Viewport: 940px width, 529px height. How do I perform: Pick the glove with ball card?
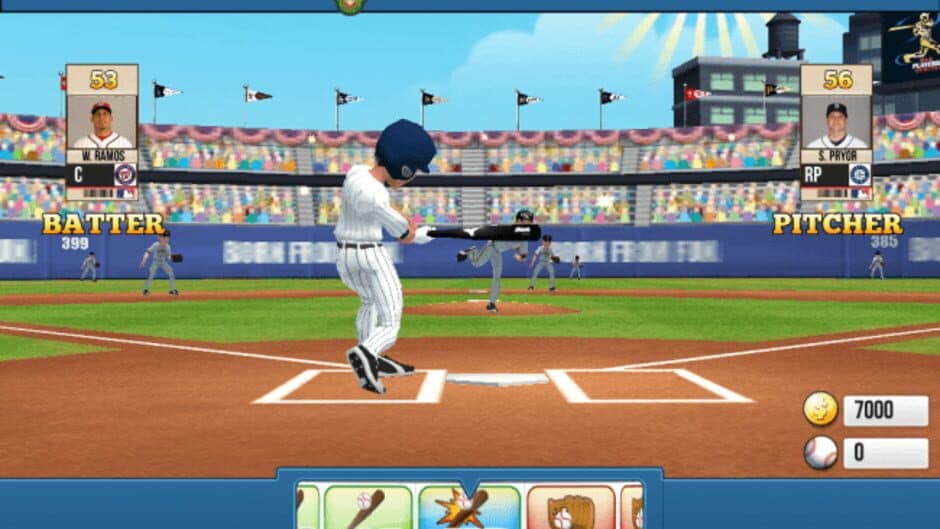click(x=570, y=508)
